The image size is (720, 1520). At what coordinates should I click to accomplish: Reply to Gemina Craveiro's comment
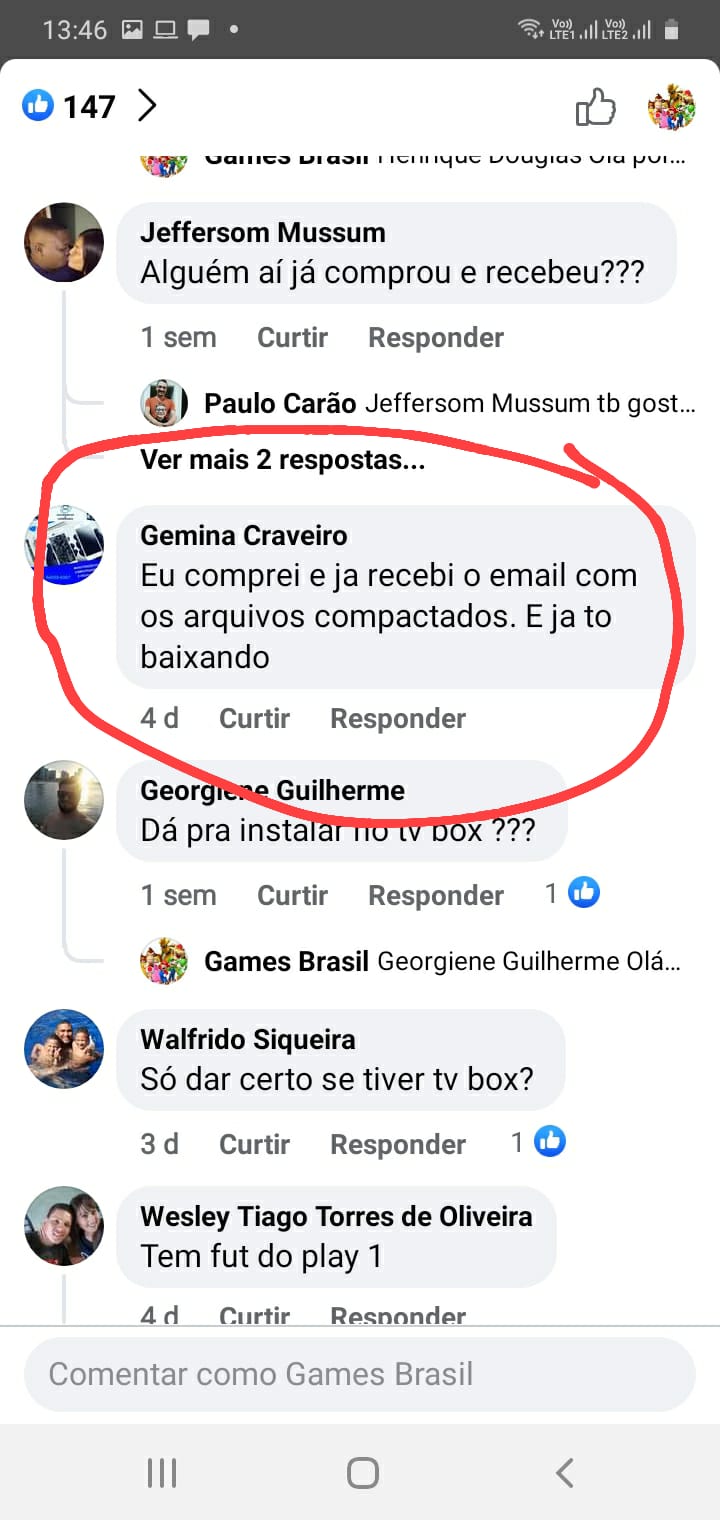pos(397,718)
